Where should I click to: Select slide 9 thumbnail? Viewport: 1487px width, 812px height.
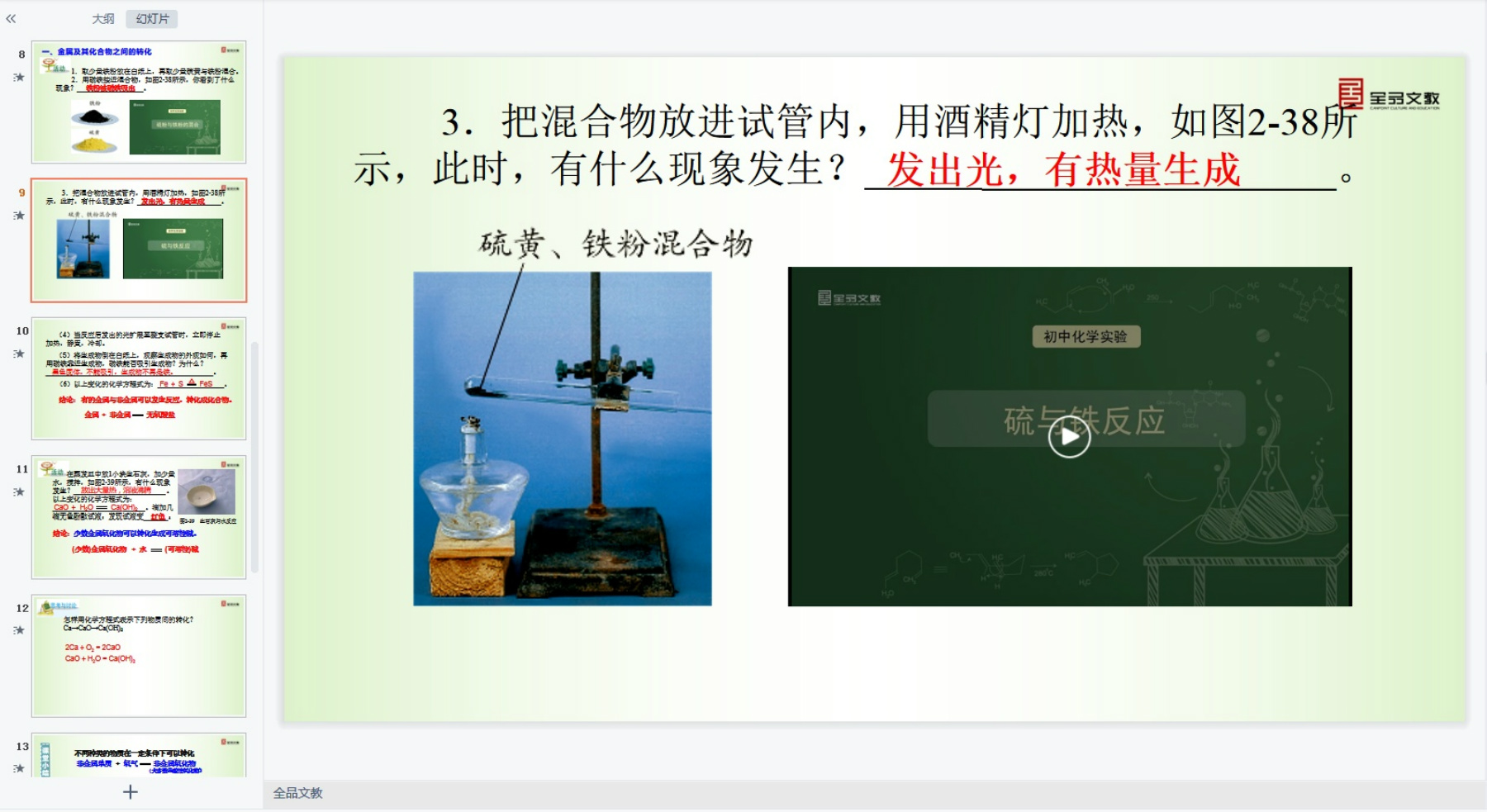point(139,240)
